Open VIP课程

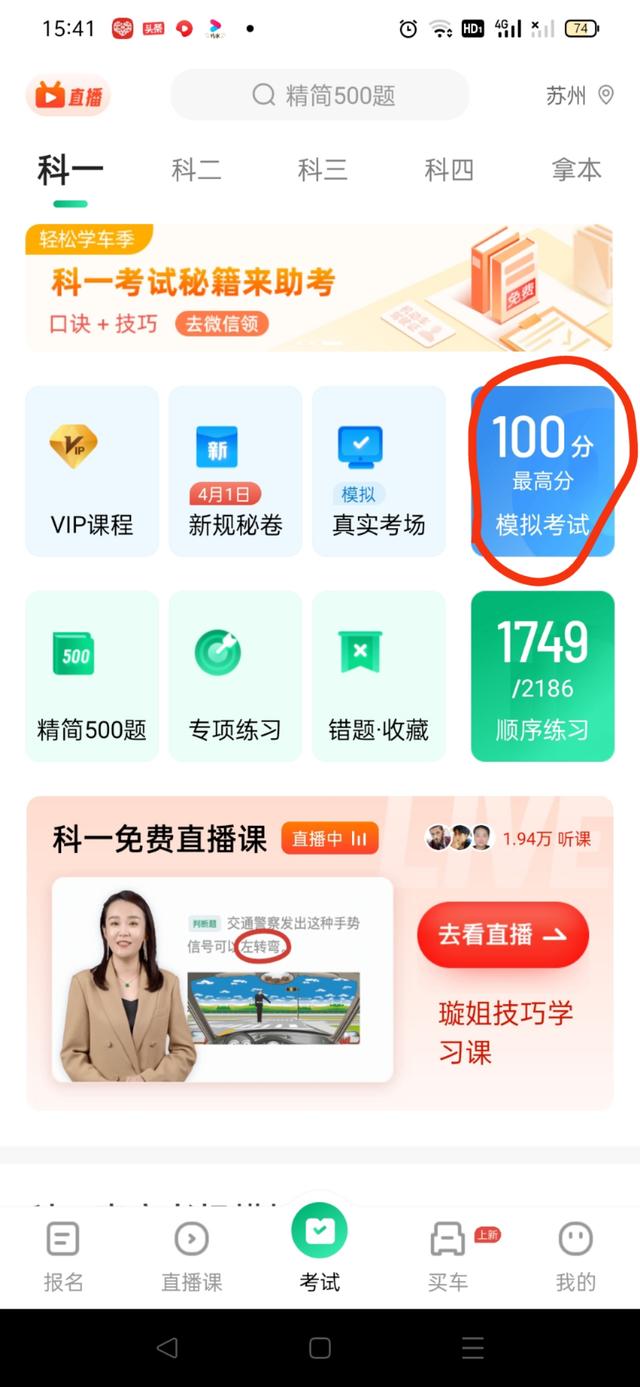point(92,471)
